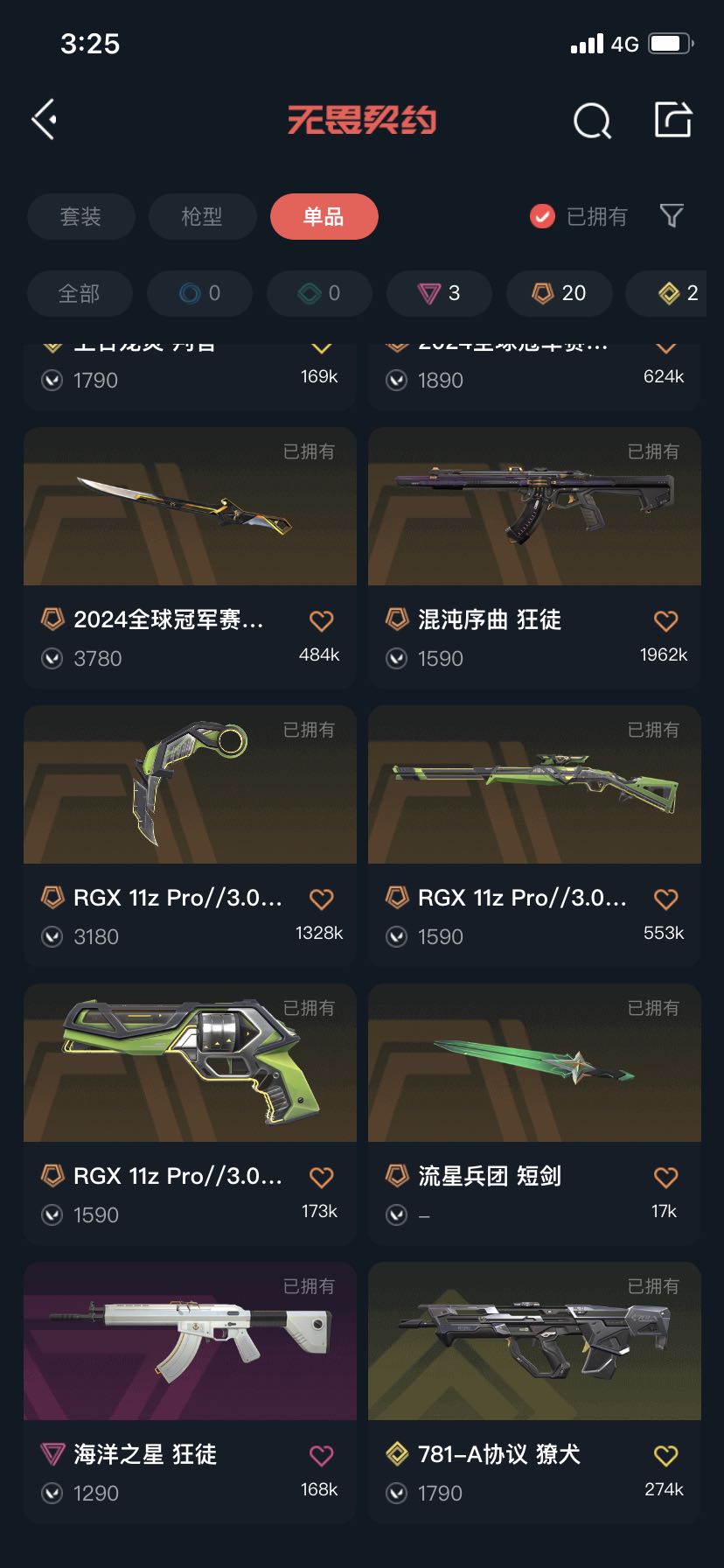Favorite the 混沌序曲 狂徒 skin
Image resolution: width=724 pixels, height=1568 pixels.
tap(665, 621)
